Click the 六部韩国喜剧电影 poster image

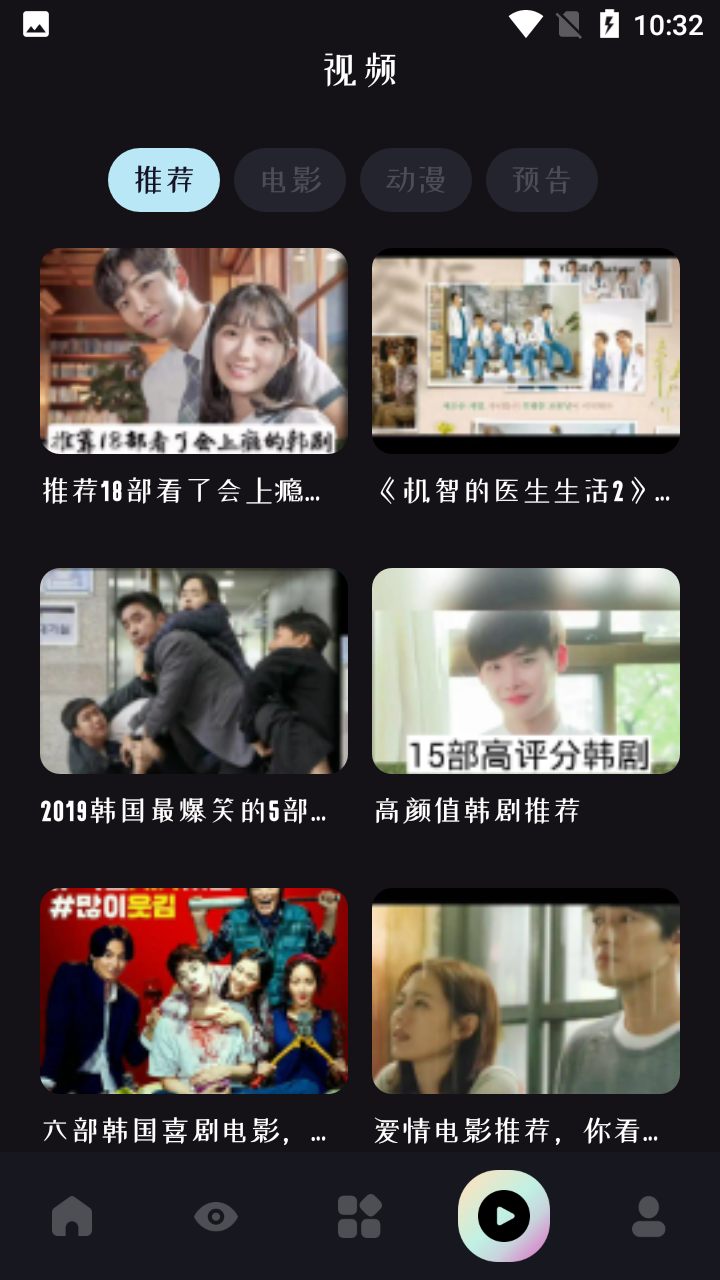point(193,991)
